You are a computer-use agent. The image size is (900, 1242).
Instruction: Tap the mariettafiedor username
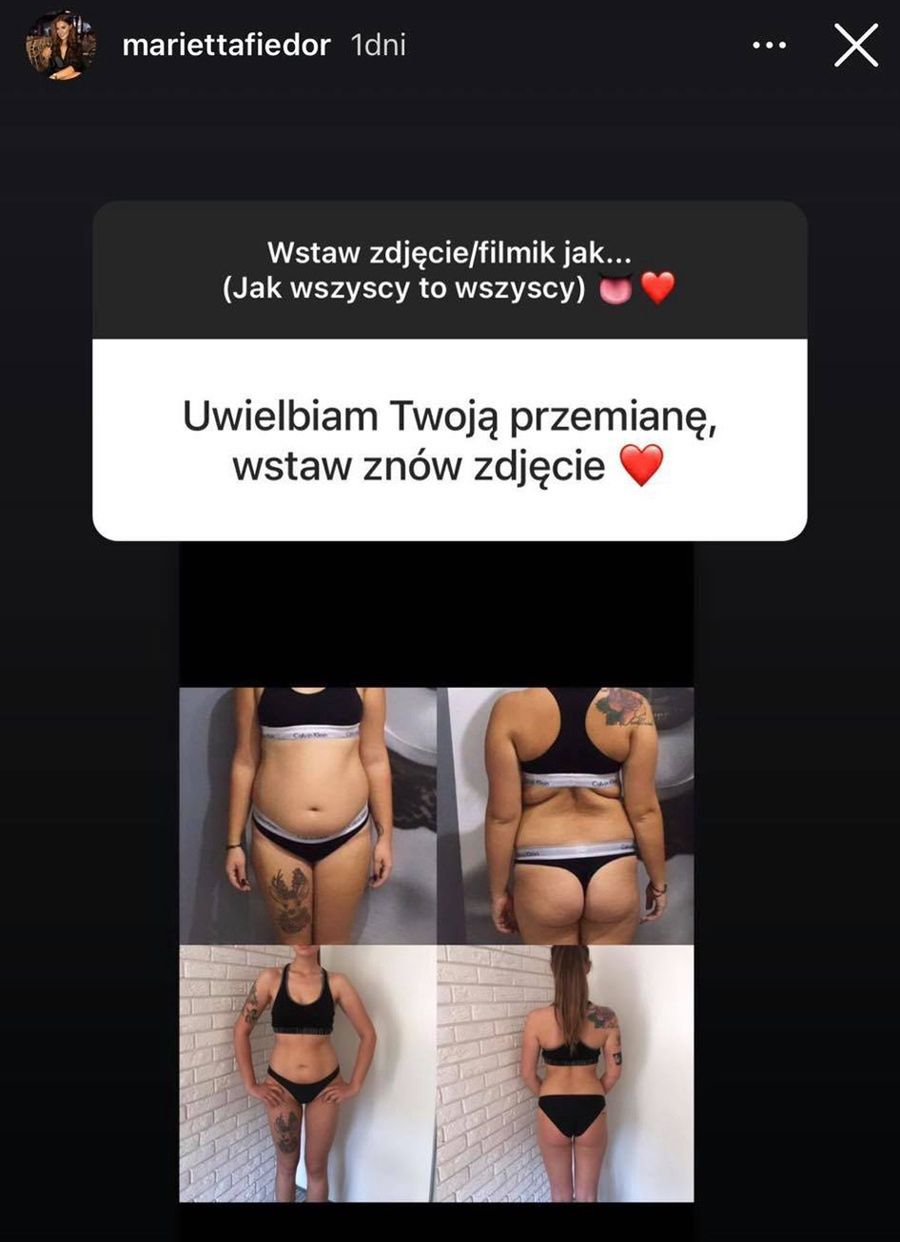pos(226,46)
